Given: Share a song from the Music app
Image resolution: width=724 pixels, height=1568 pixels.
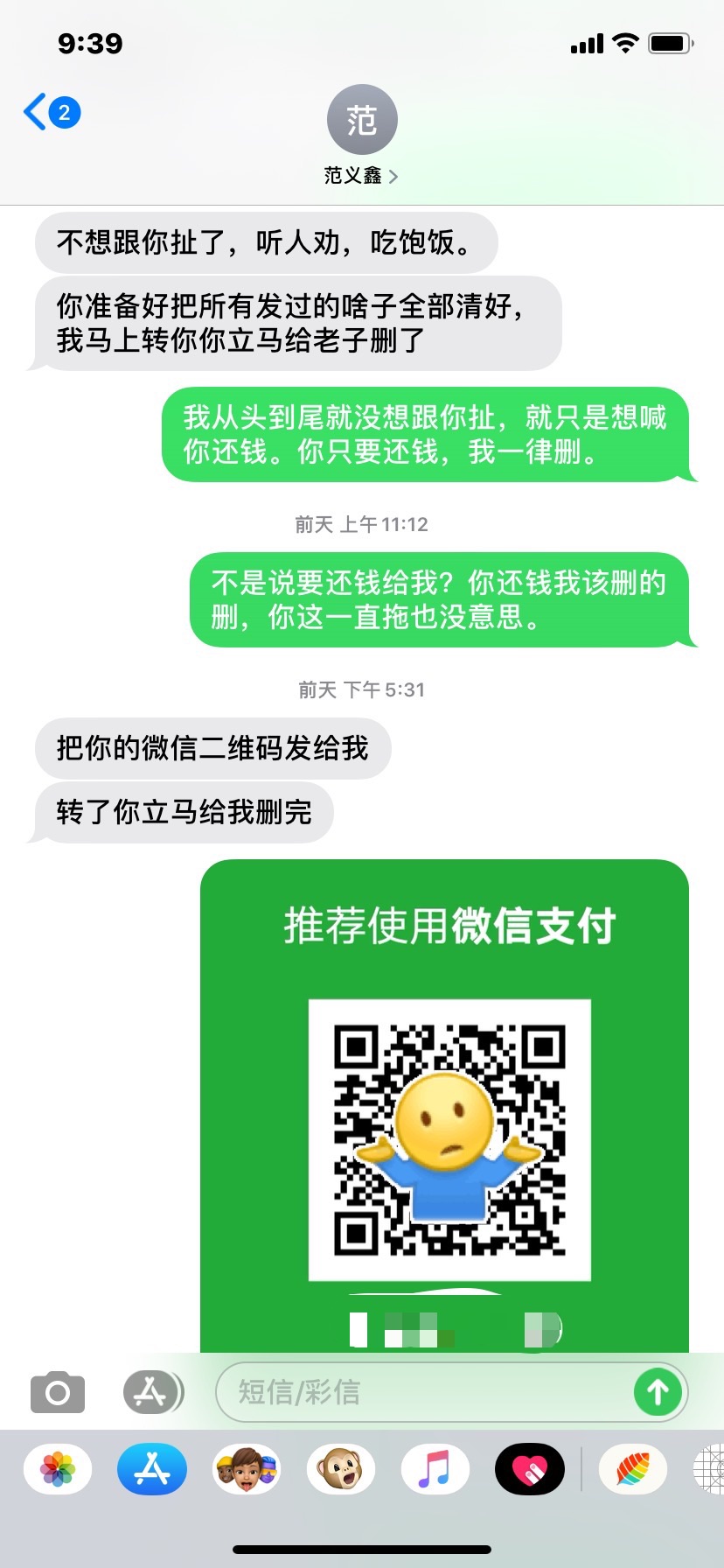Looking at the screenshot, I should click(x=435, y=1469).
